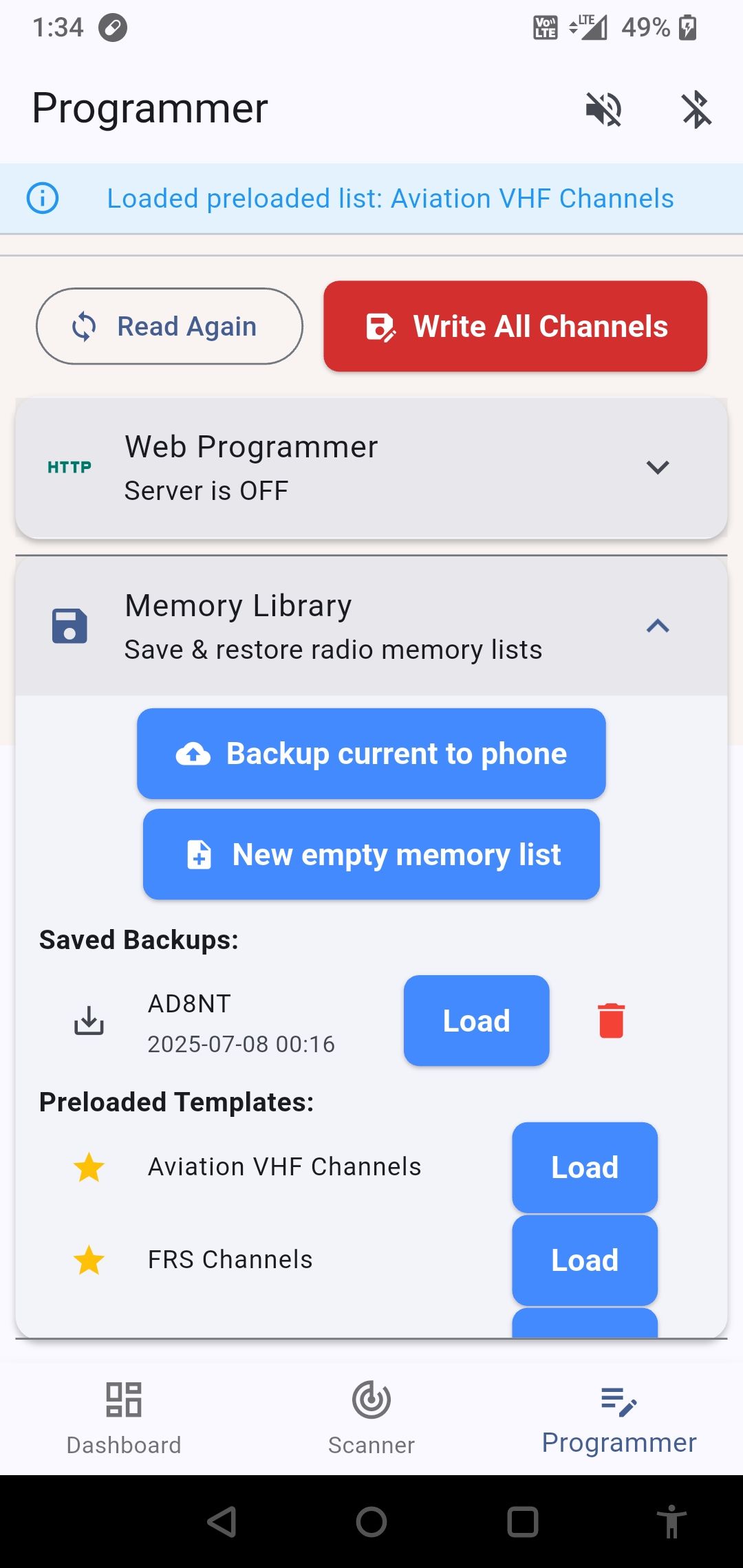Screen dimensions: 743x1568
Task: Select the Programmer tab
Action: 619,1418
